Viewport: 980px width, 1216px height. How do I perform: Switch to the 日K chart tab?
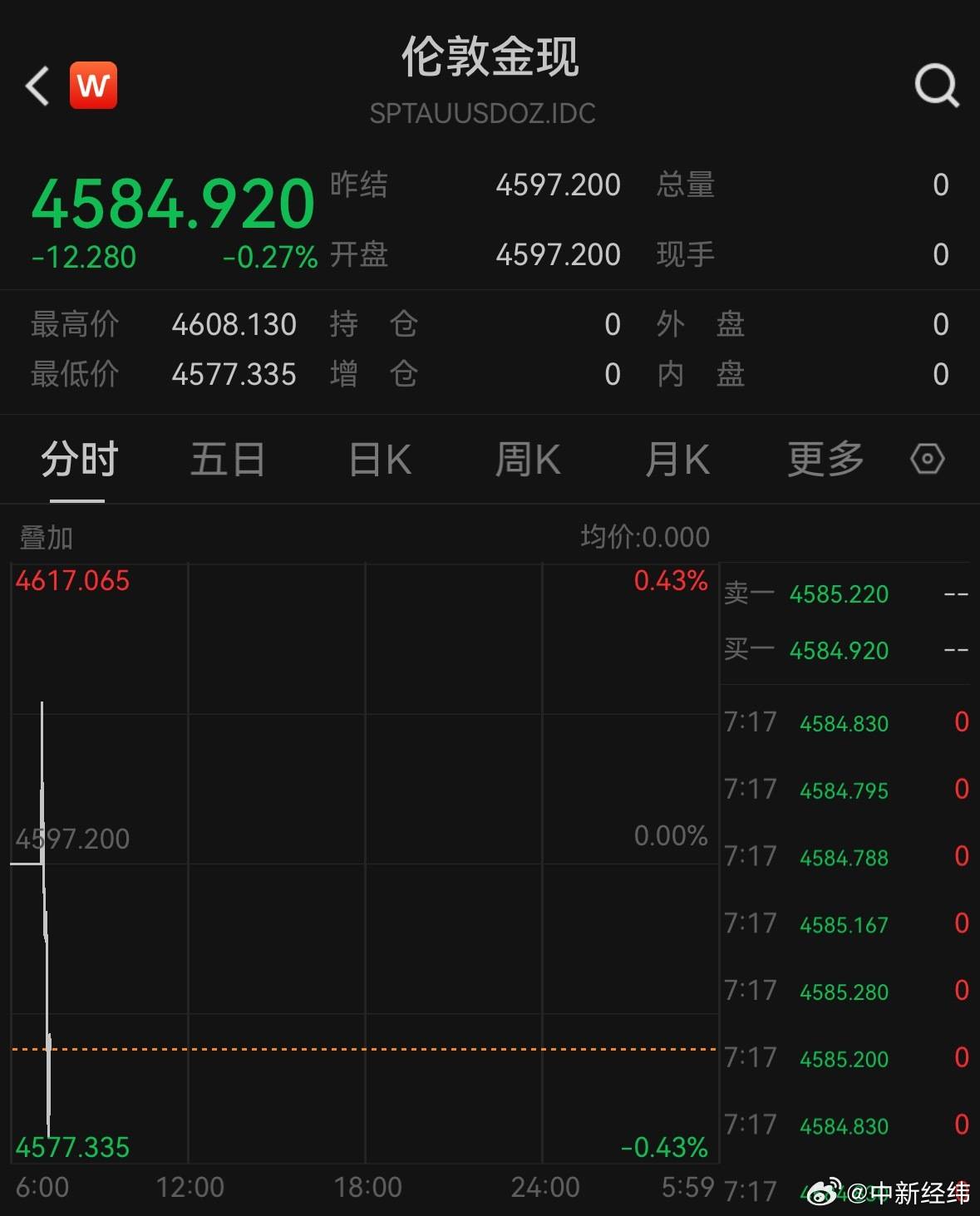[380, 460]
